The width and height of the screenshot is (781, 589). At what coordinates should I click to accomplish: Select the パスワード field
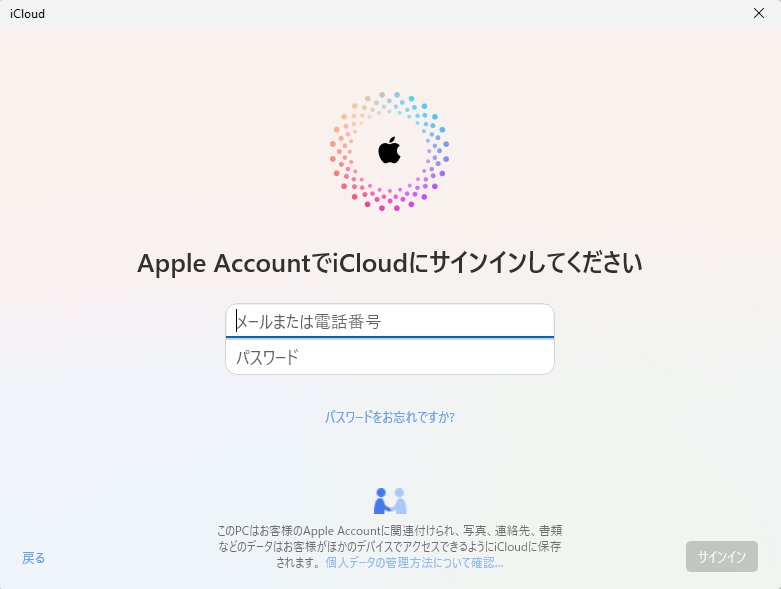click(x=390, y=357)
